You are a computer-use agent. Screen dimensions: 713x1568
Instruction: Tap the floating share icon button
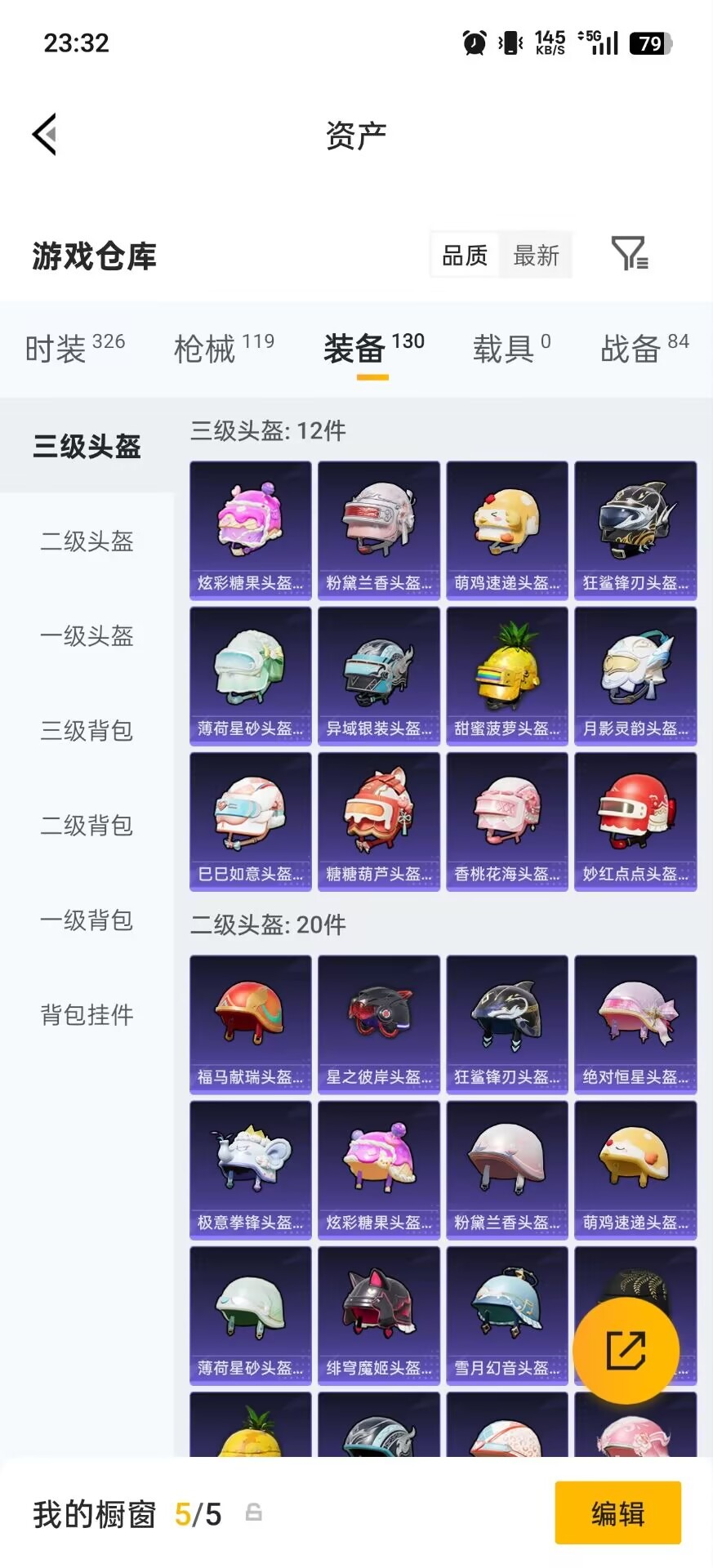pos(627,1349)
